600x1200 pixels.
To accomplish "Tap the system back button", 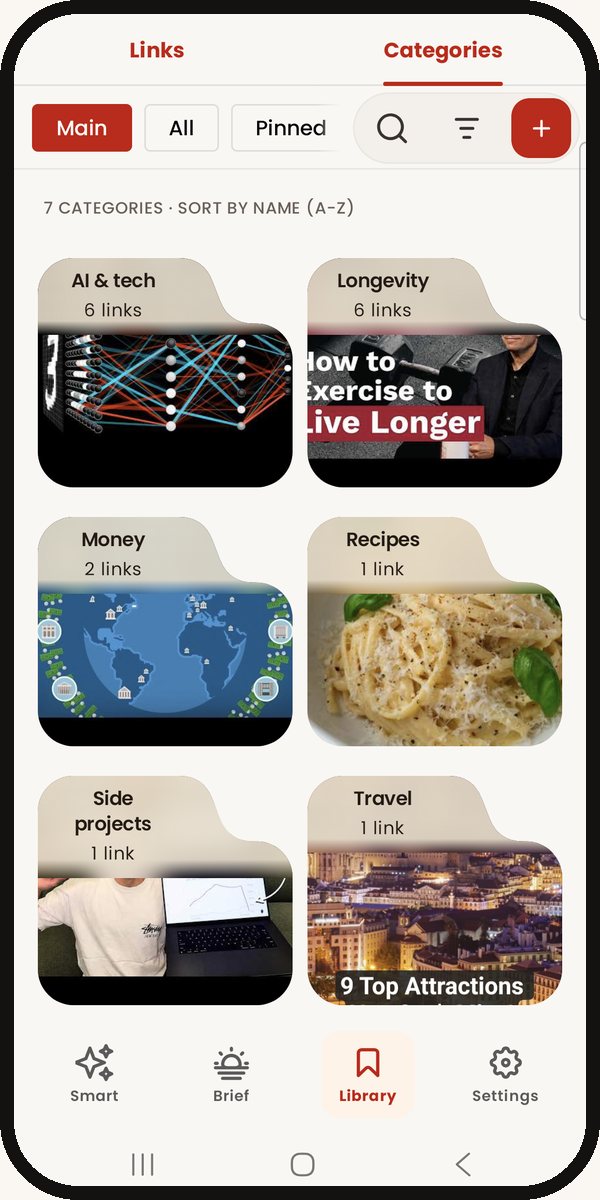I will [462, 1163].
